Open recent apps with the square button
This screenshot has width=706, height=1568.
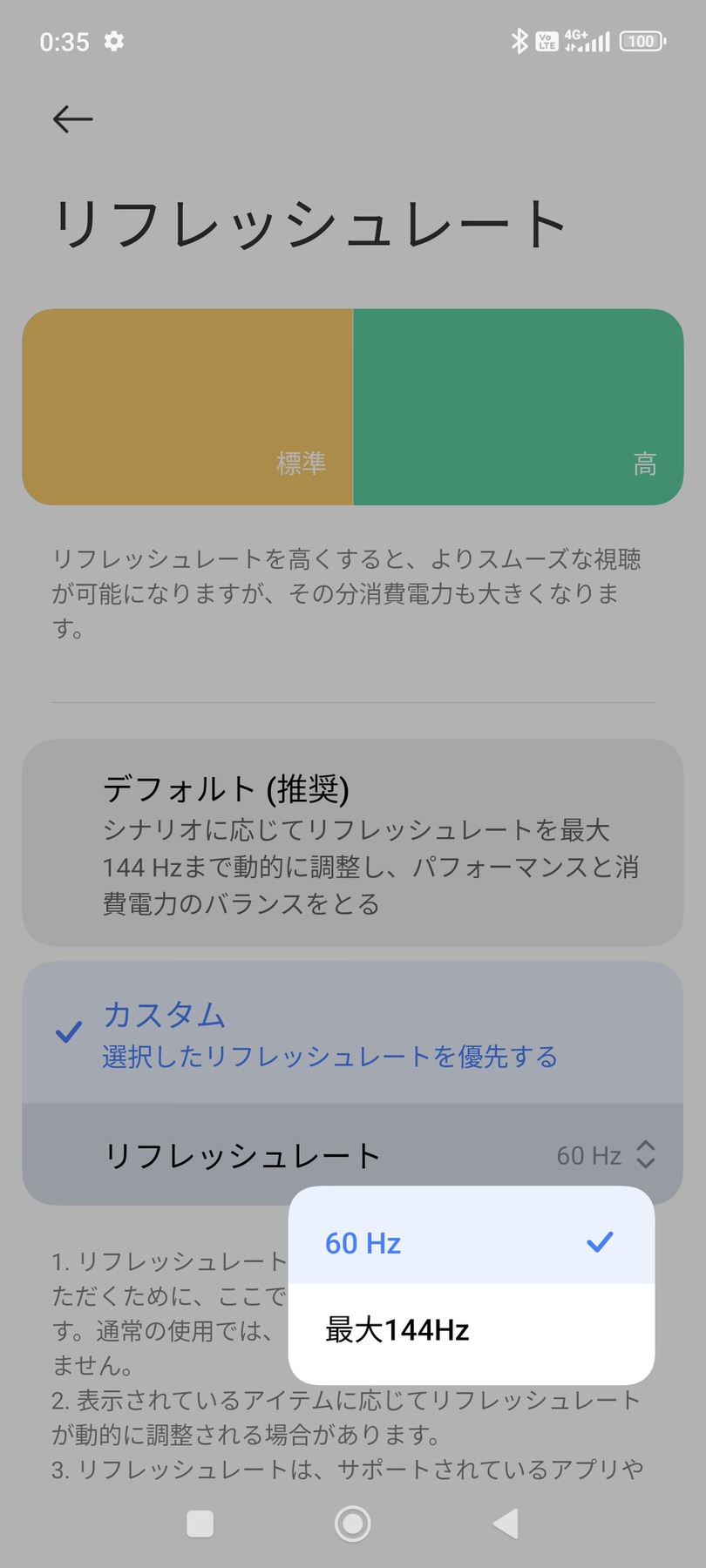[200, 1524]
